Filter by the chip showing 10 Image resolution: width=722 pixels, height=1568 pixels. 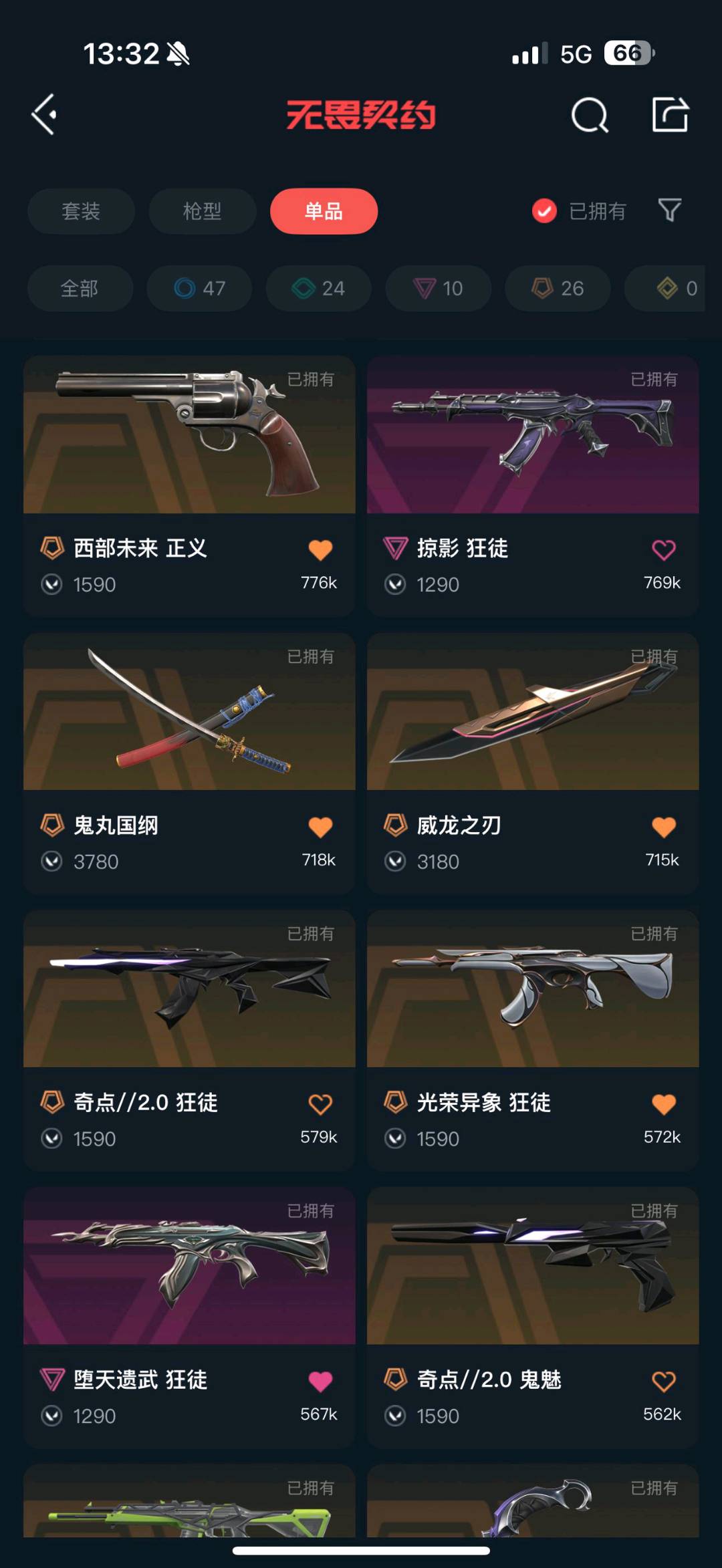coord(438,289)
